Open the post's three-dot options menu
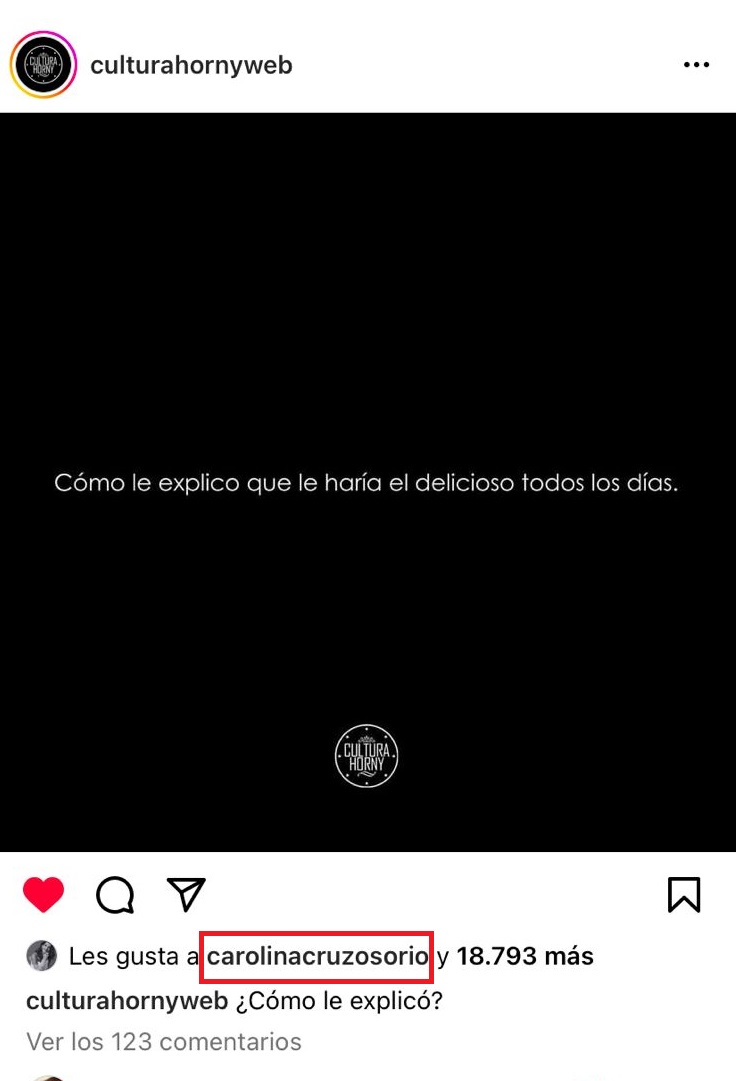 (696, 65)
